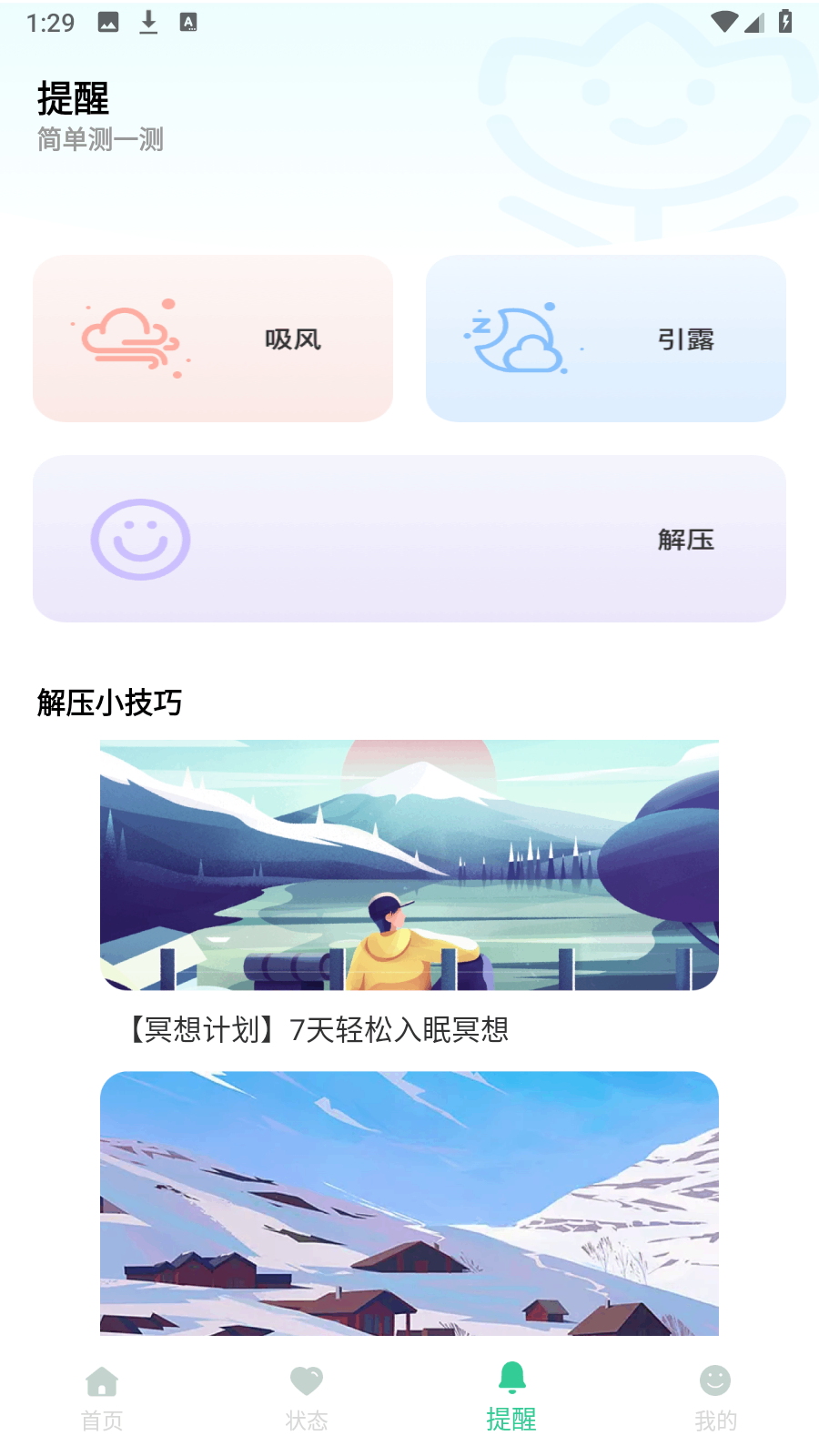This screenshot has height=1456, width=819.
Task: Open 【冥想计划】7天轻松入眠冥想
Action: [x=318, y=1031]
